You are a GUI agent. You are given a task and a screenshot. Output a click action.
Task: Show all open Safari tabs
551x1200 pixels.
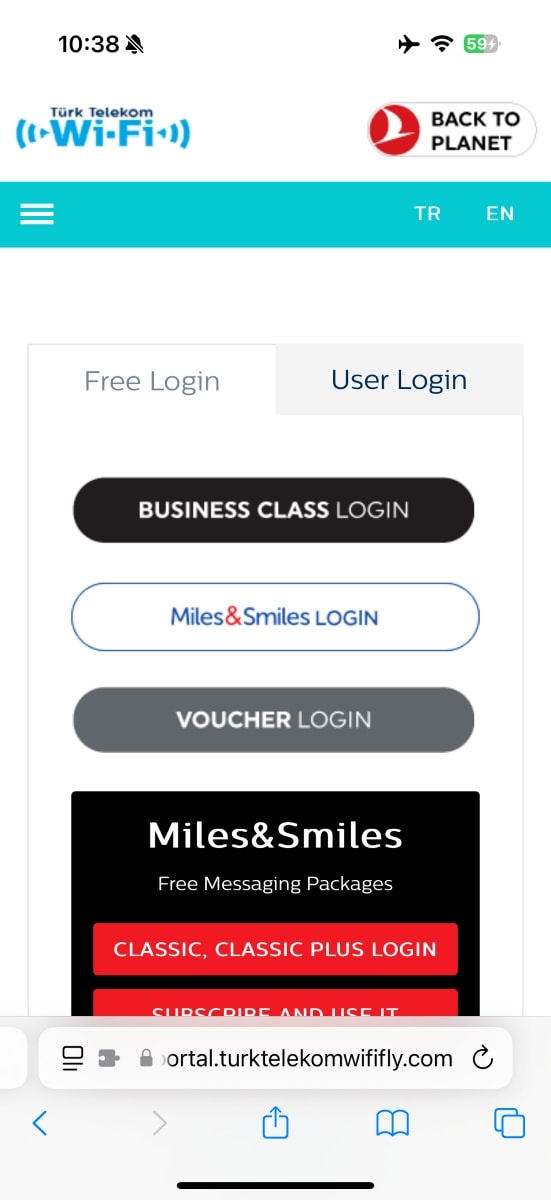(510, 1123)
